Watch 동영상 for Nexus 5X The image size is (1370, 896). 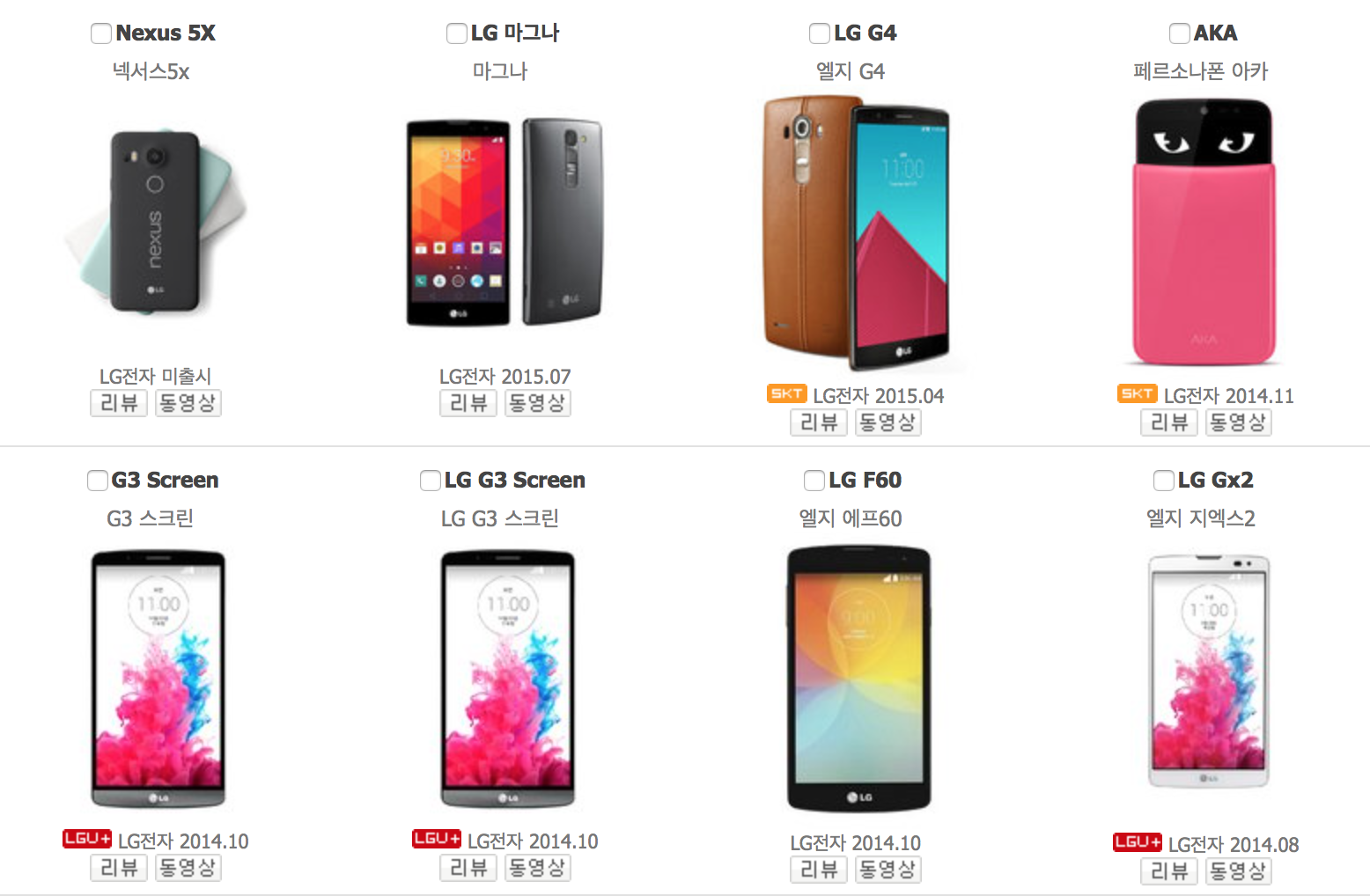click(x=188, y=403)
